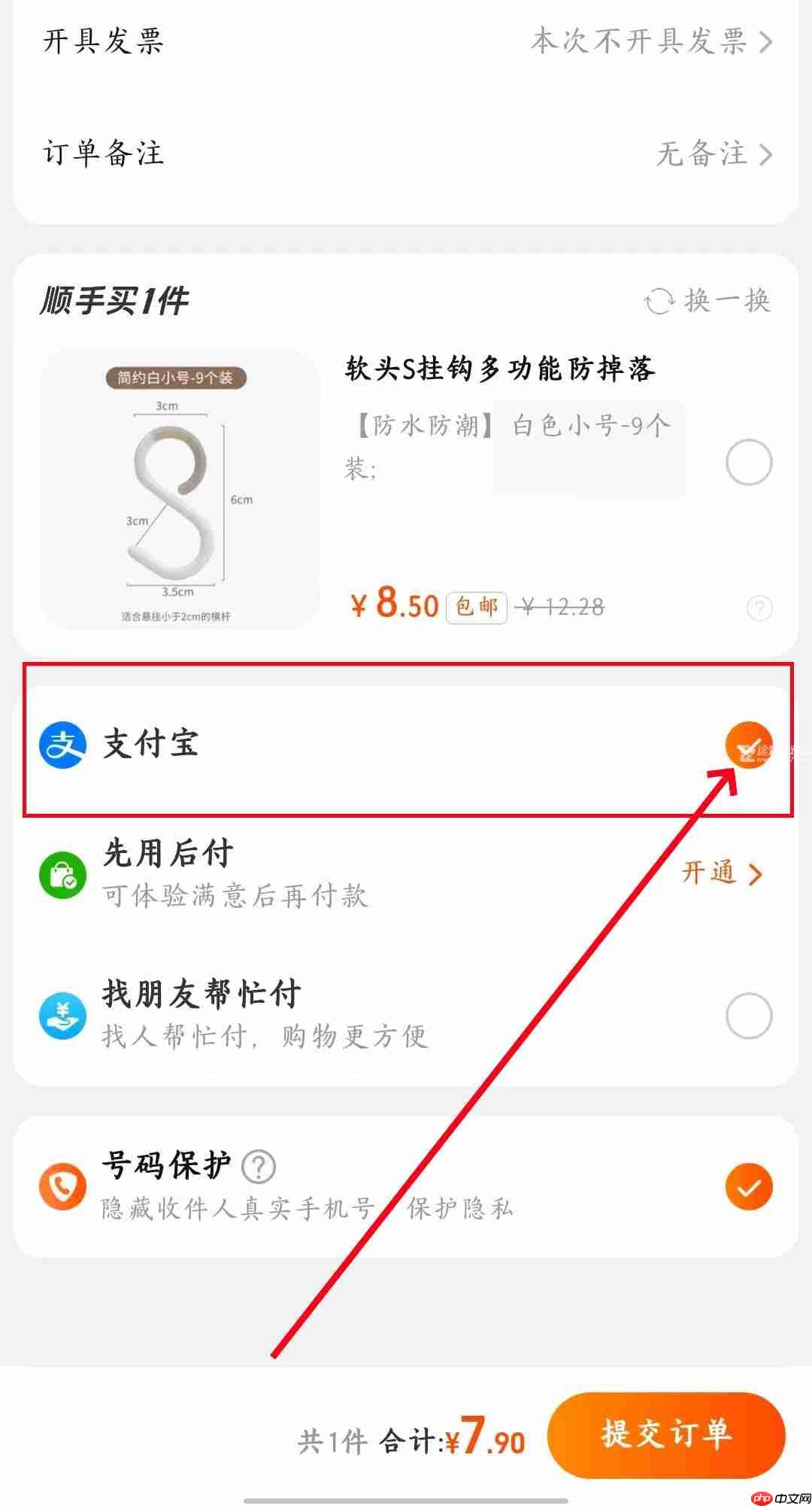Click the blue 找朋友帮忙付 hand icon
This screenshot has width=812, height=1506.
62,1015
